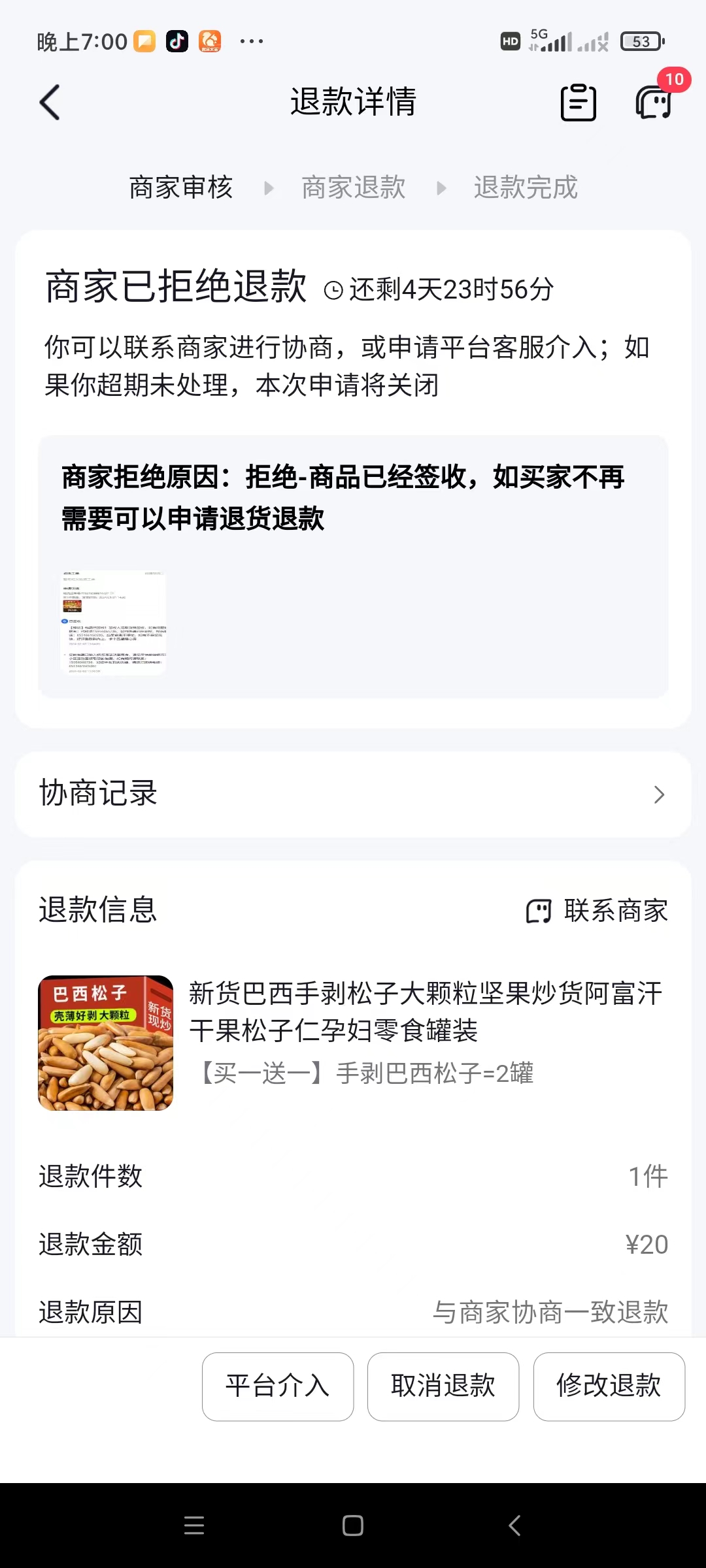Open the order notes clipboard icon

[579, 103]
